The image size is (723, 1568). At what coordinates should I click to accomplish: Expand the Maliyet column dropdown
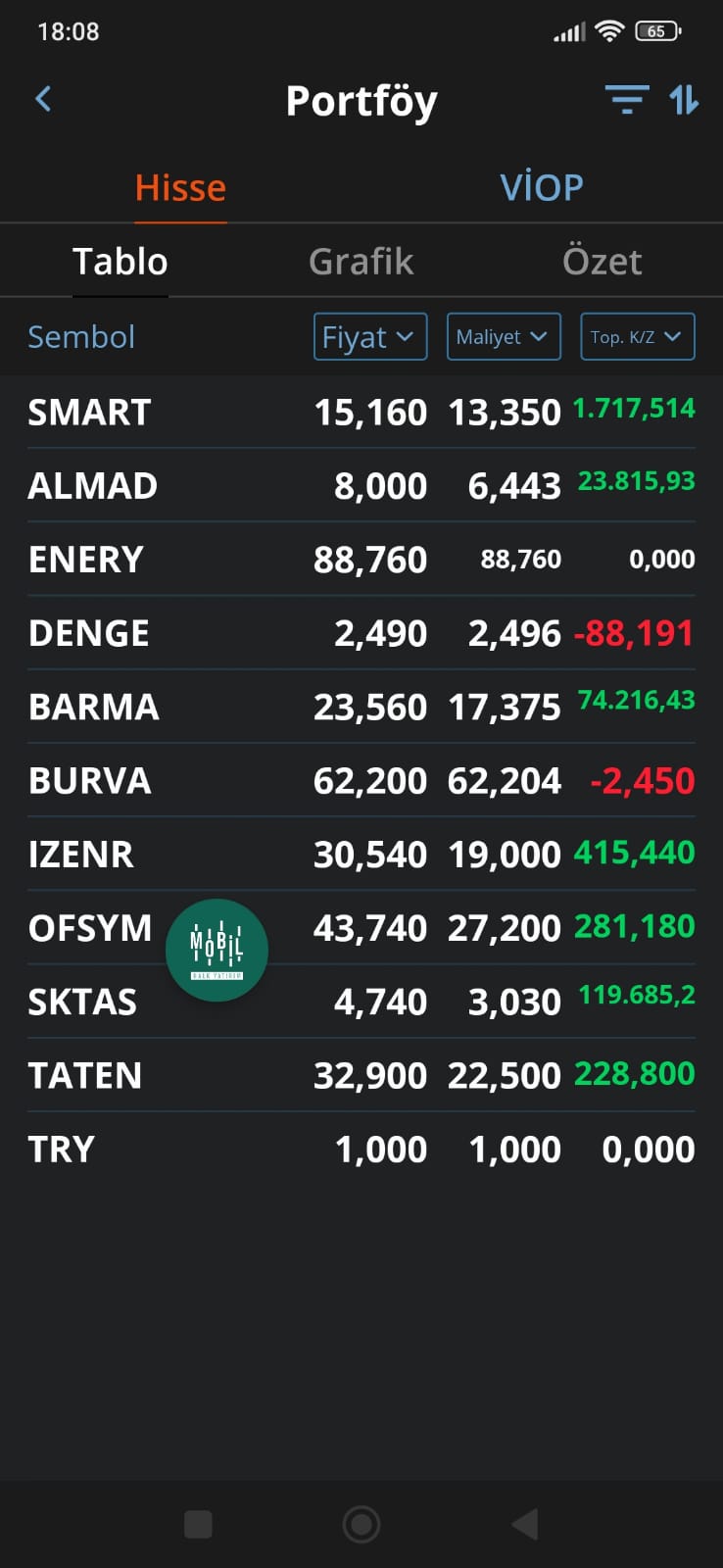(x=504, y=336)
